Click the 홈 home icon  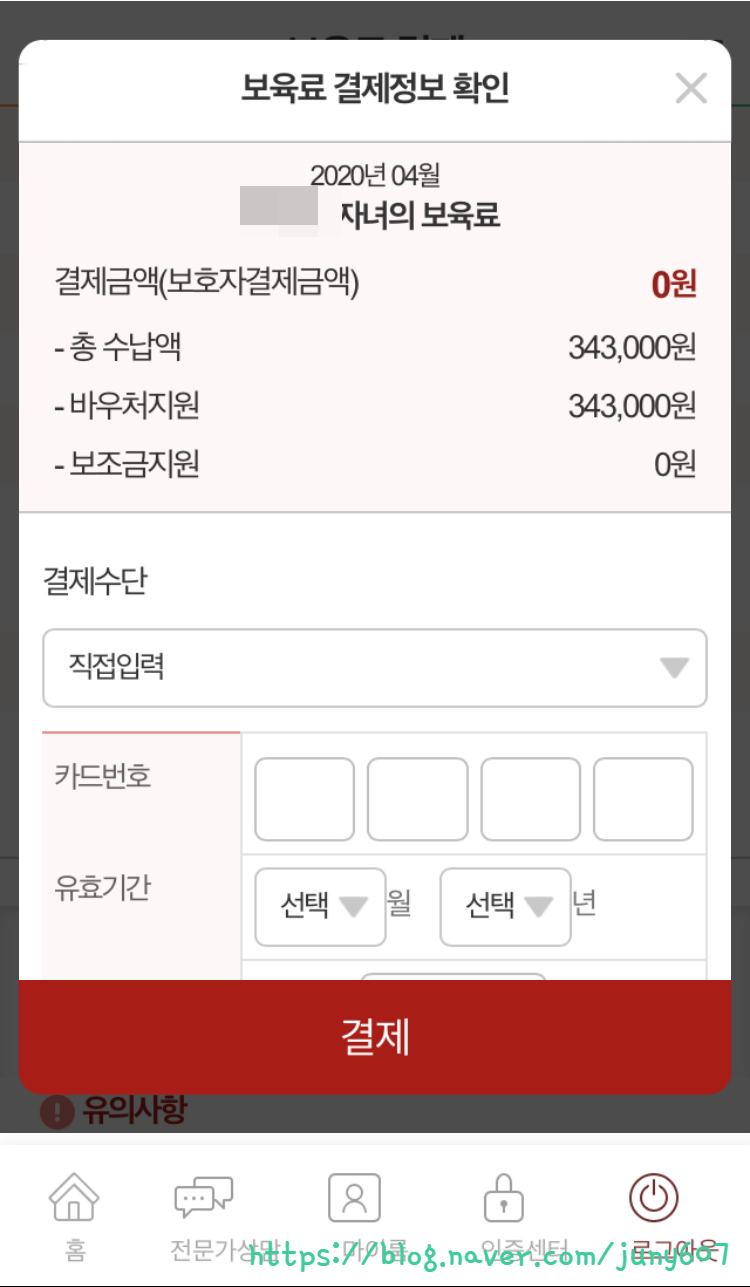75,1197
